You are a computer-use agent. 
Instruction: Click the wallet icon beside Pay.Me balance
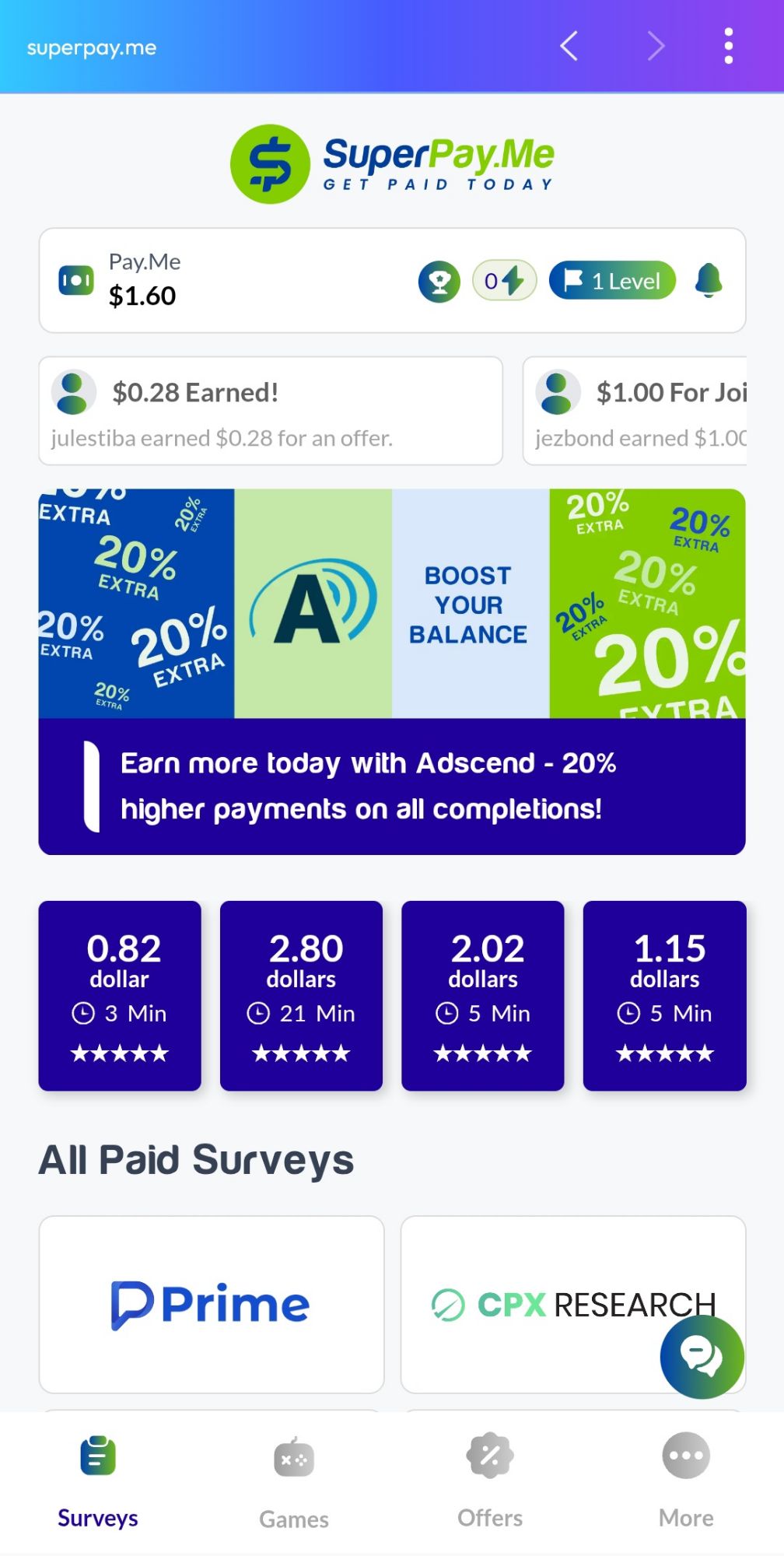[x=75, y=280]
